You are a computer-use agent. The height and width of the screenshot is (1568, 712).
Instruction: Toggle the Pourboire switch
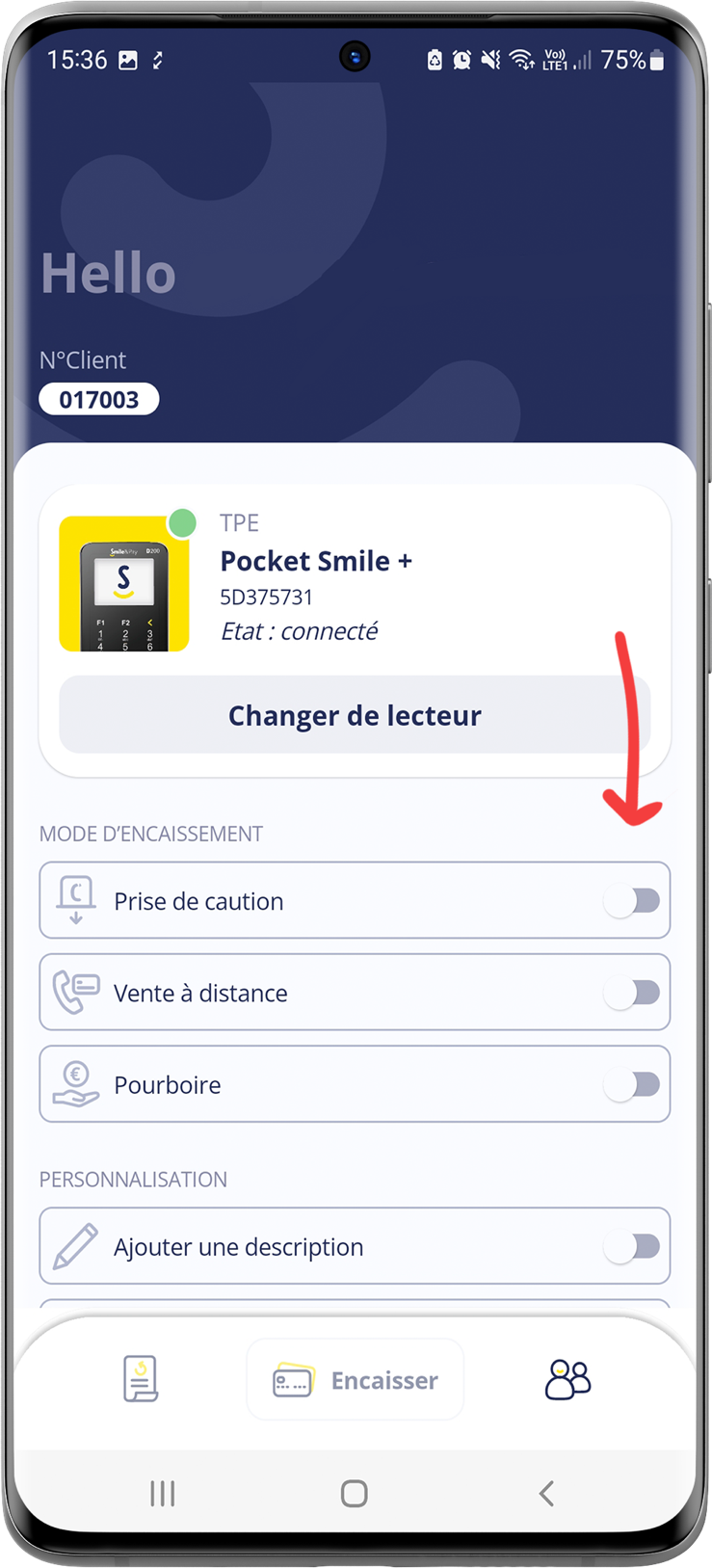(x=633, y=1084)
